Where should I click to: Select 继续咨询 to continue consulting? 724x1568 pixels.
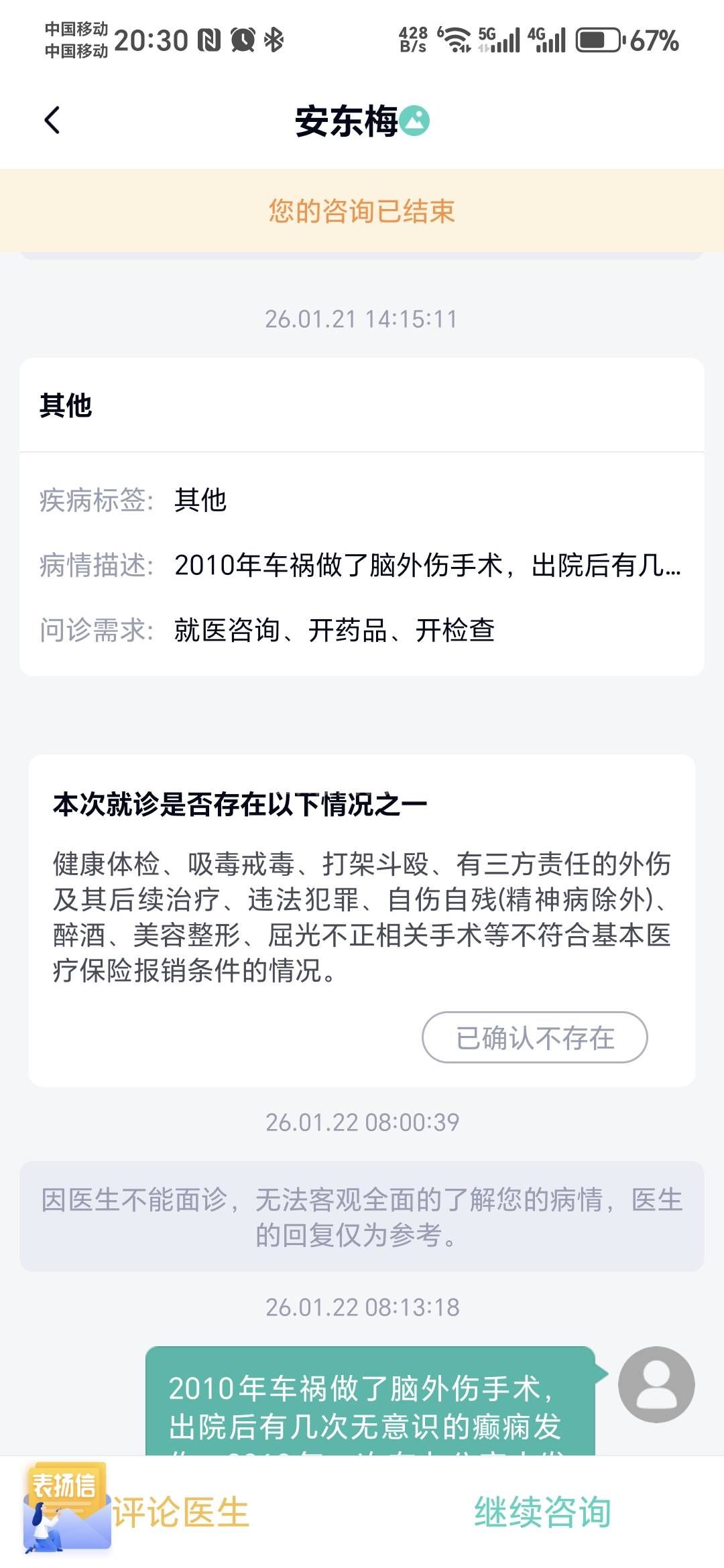click(542, 1512)
